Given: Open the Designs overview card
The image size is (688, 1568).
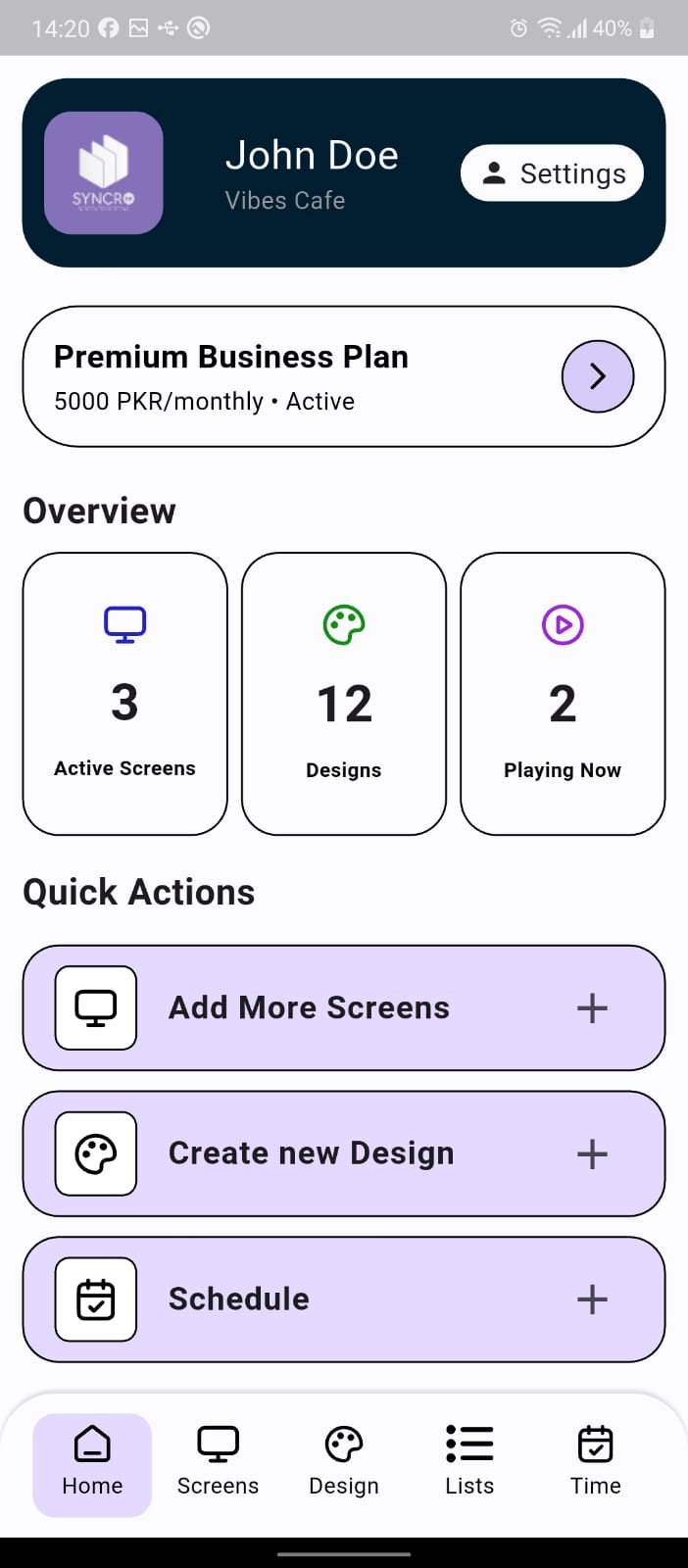Looking at the screenshot, I should tap(344, 694).
